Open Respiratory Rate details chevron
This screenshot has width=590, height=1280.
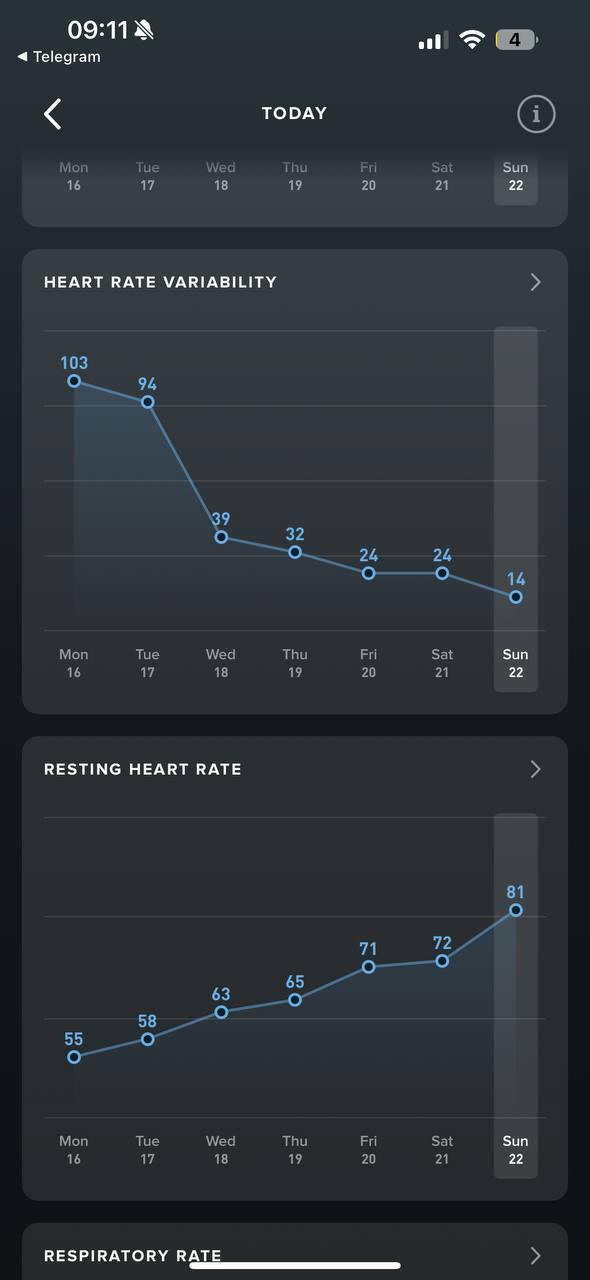coord(536,1256)
